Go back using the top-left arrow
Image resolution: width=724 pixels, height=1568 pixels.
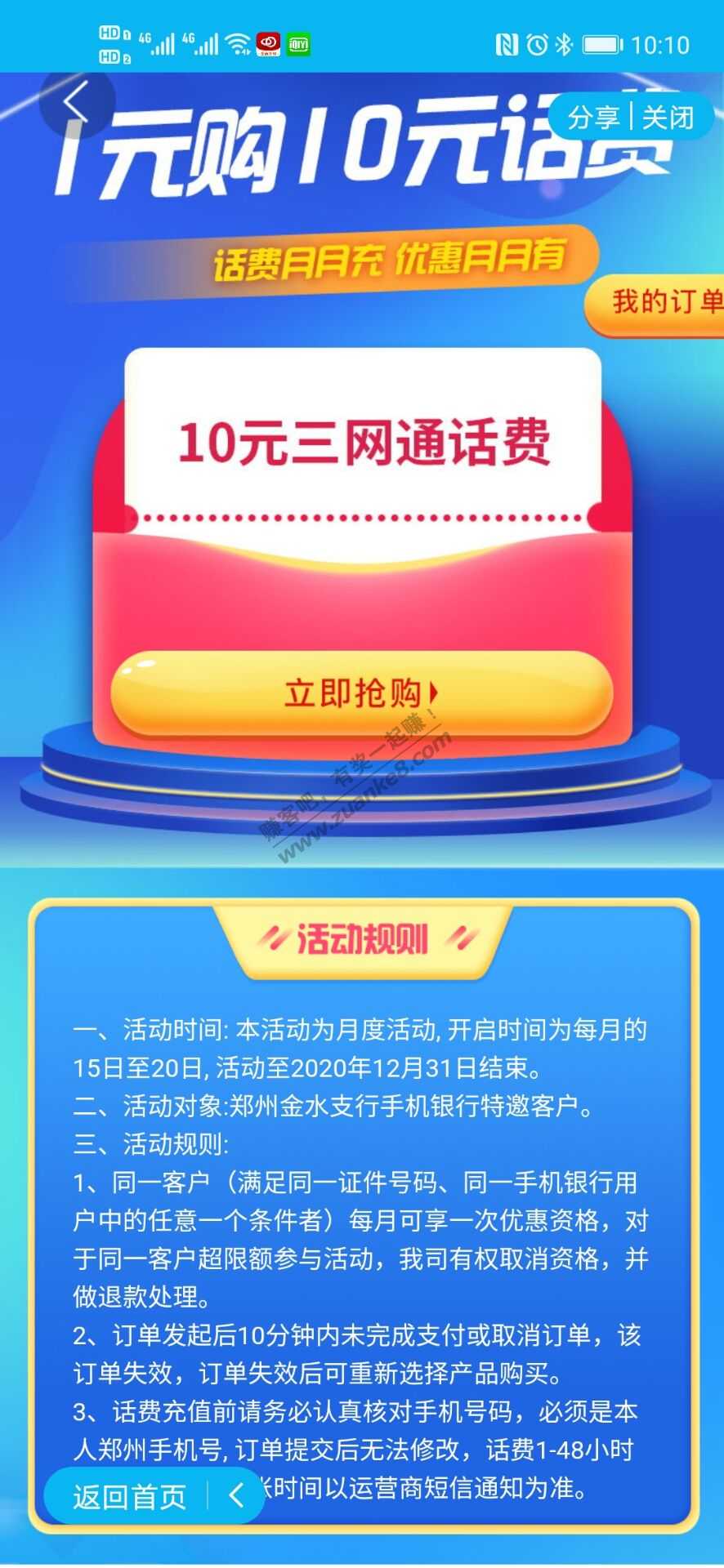[76, 104]
